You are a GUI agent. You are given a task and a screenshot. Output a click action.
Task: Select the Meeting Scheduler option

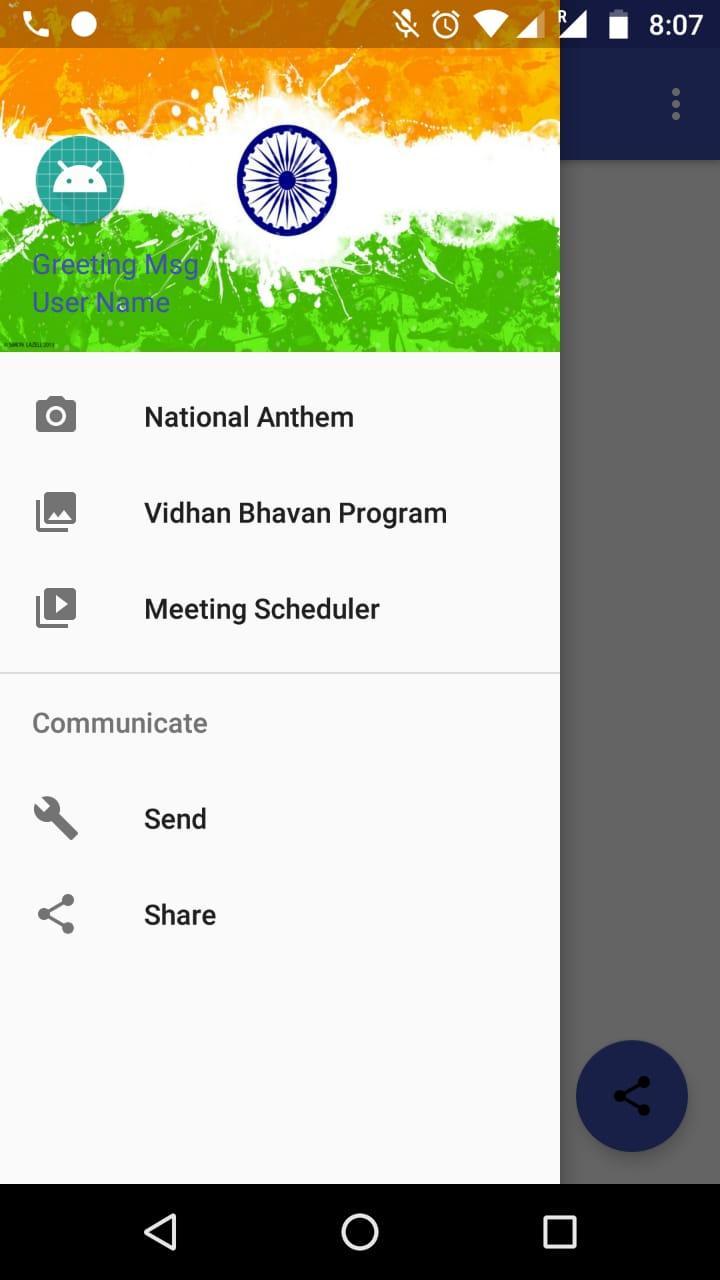click(261, 608)
